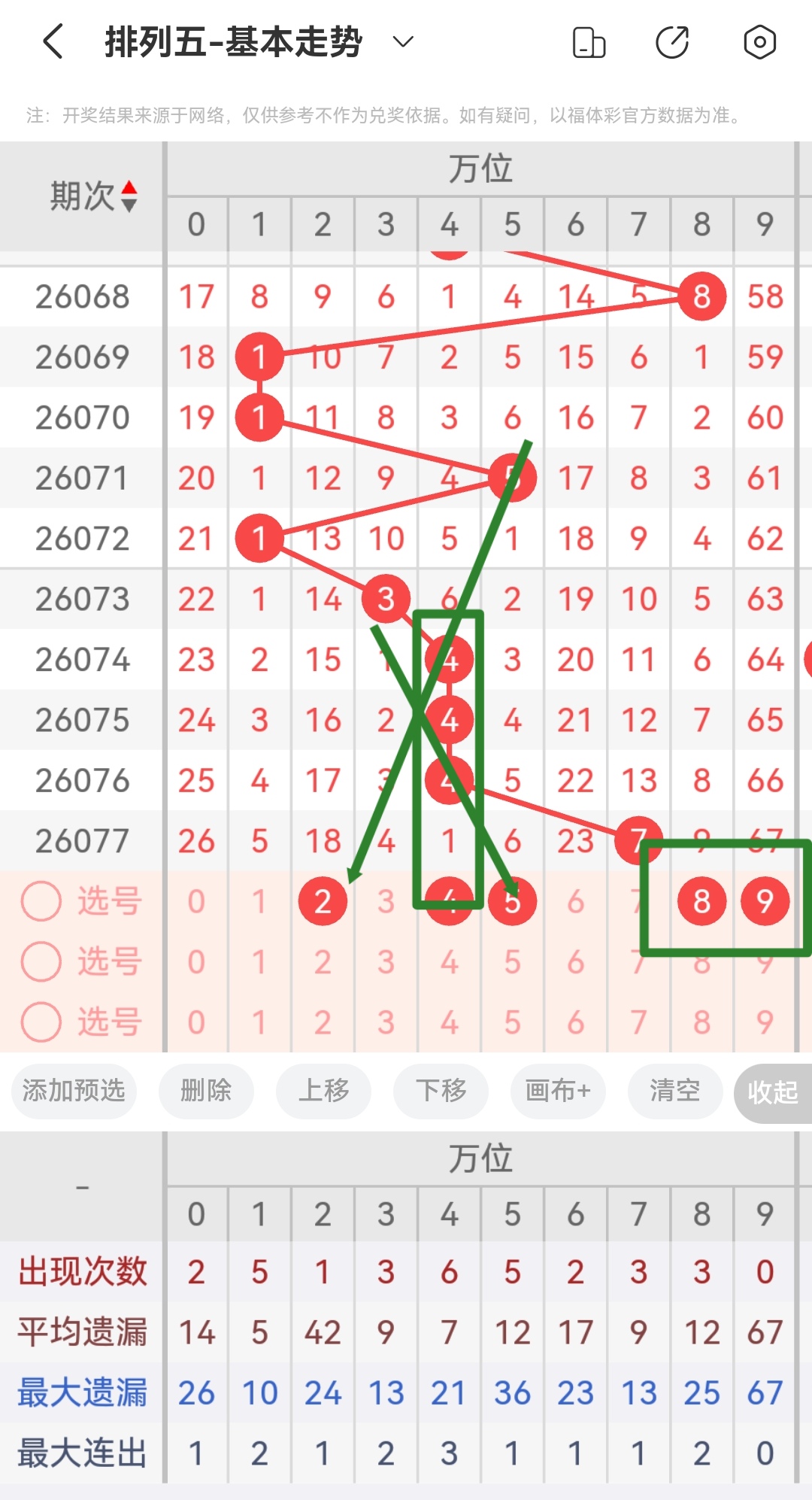812x1500 pixels.
Task: Tap number 6 in the first 选号 row
Action: coord(575,900)
